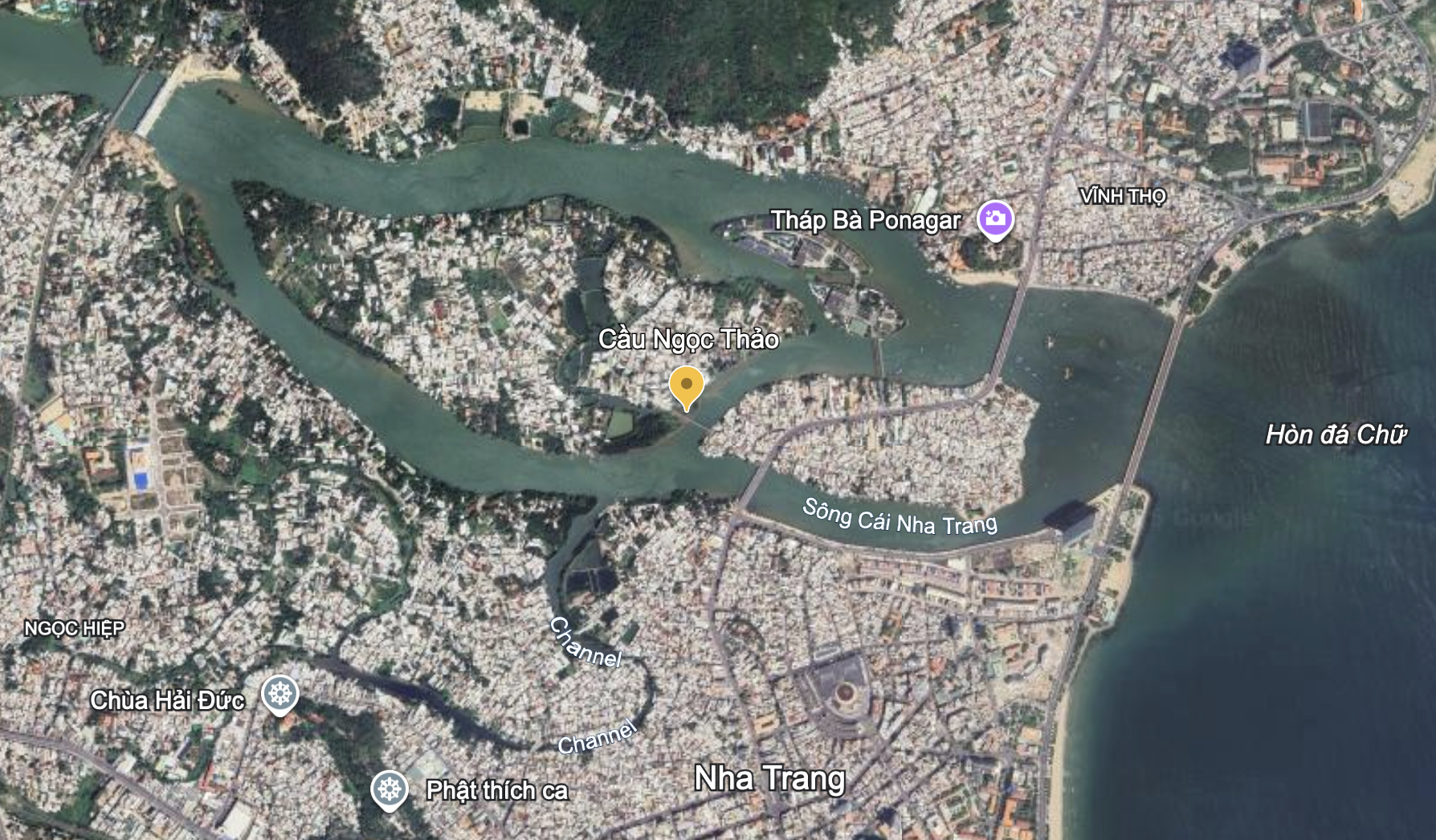
Task: Open the Phật thích ca place marker
Action: tap(390, 789)
